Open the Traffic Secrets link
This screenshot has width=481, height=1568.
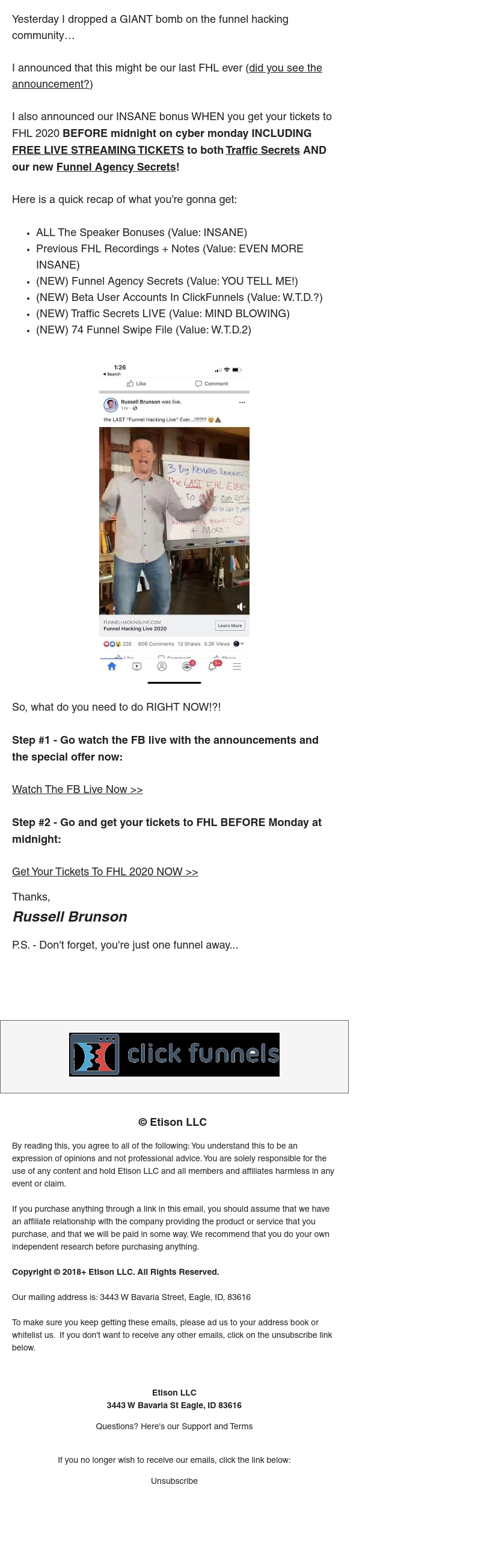coord(262,150)
